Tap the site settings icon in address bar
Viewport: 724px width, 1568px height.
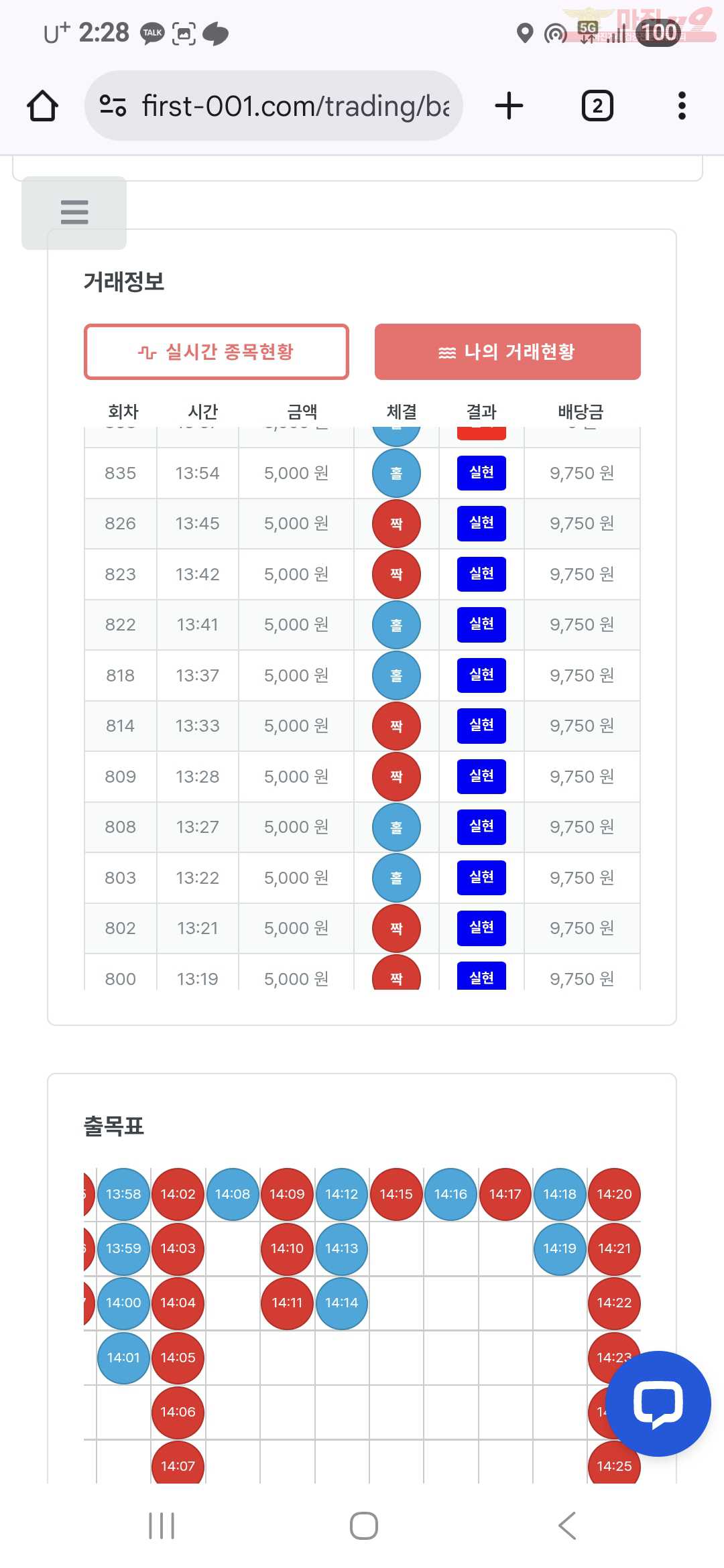coord(113,106)
